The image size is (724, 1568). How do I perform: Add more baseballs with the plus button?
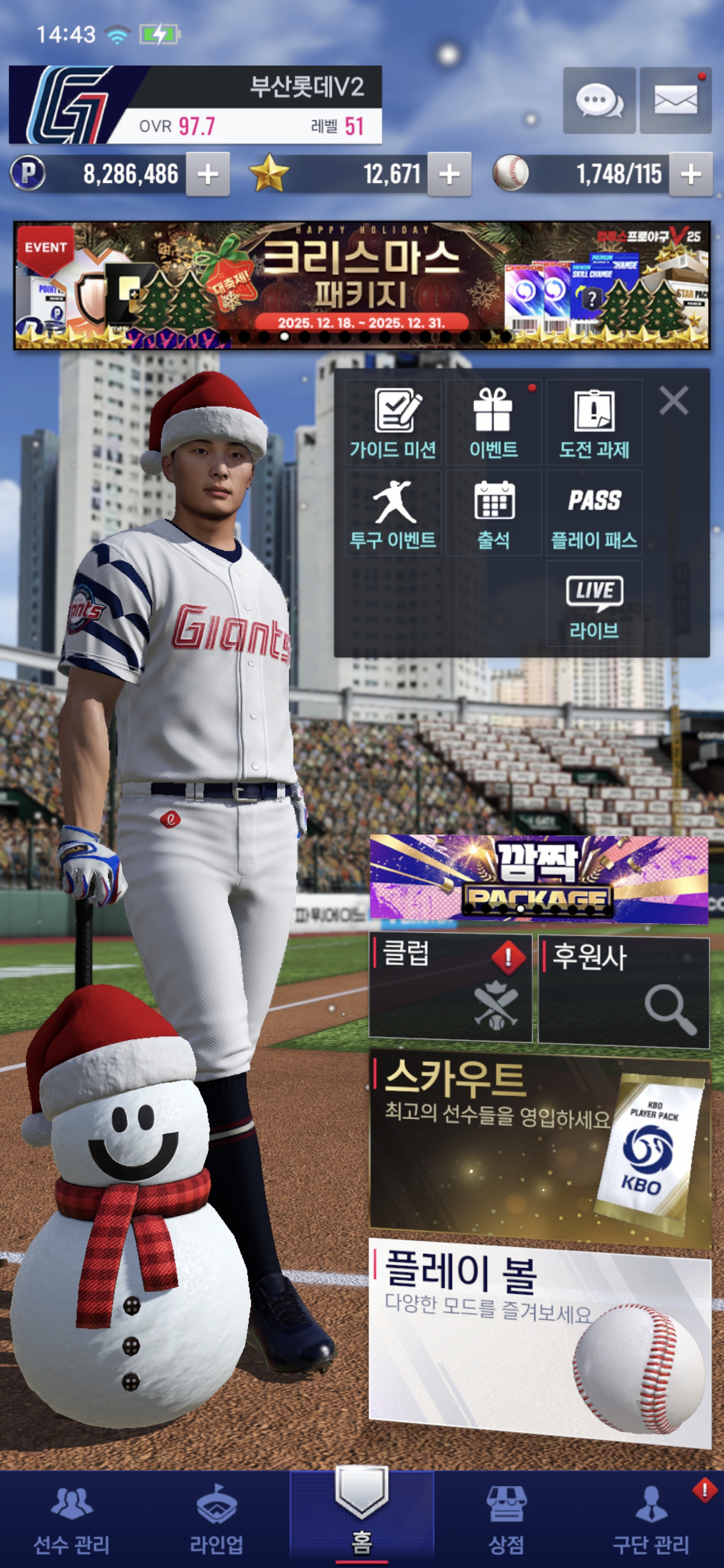click(690, 175)
